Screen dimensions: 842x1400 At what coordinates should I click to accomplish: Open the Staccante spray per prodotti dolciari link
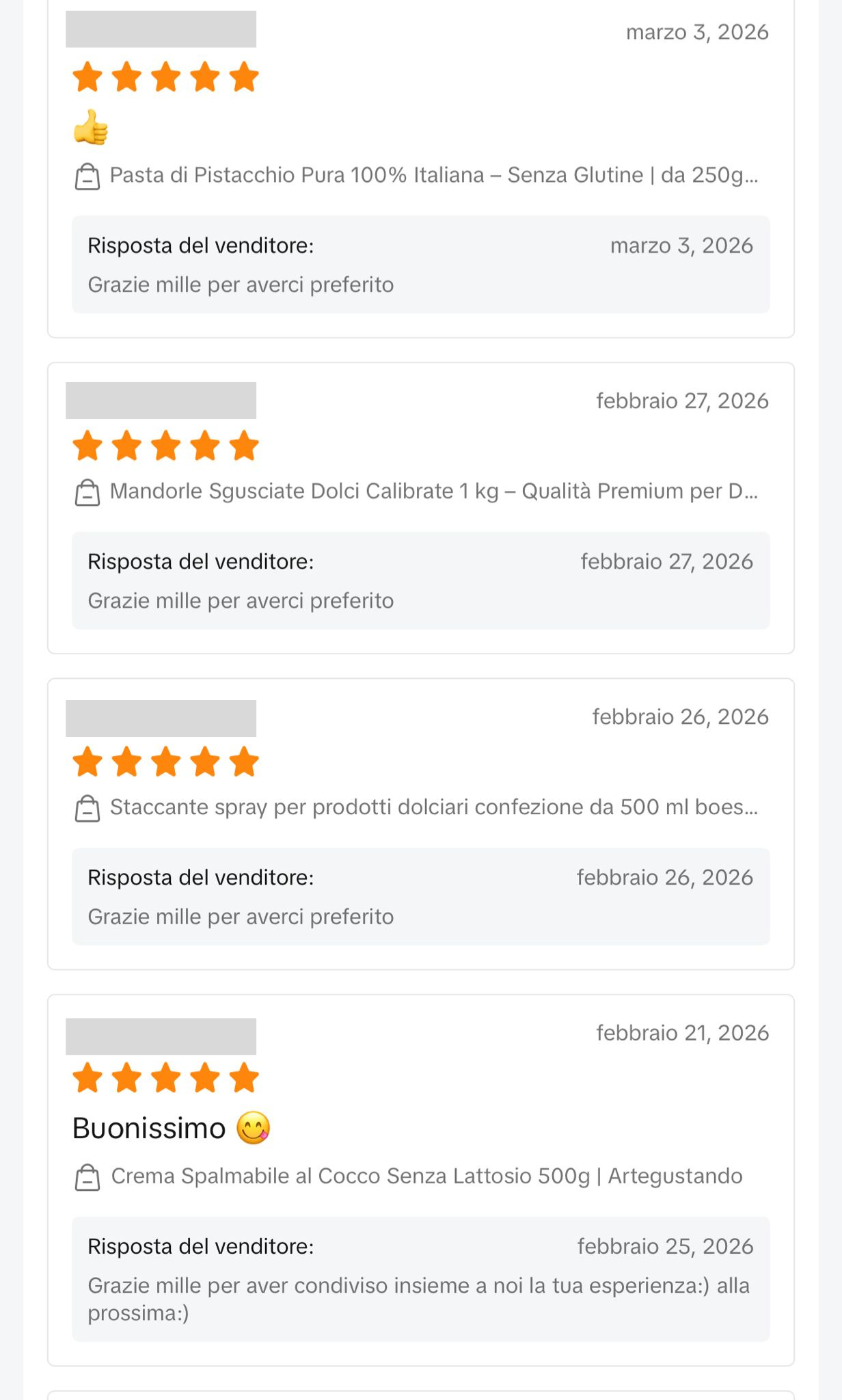pos(433,807)
